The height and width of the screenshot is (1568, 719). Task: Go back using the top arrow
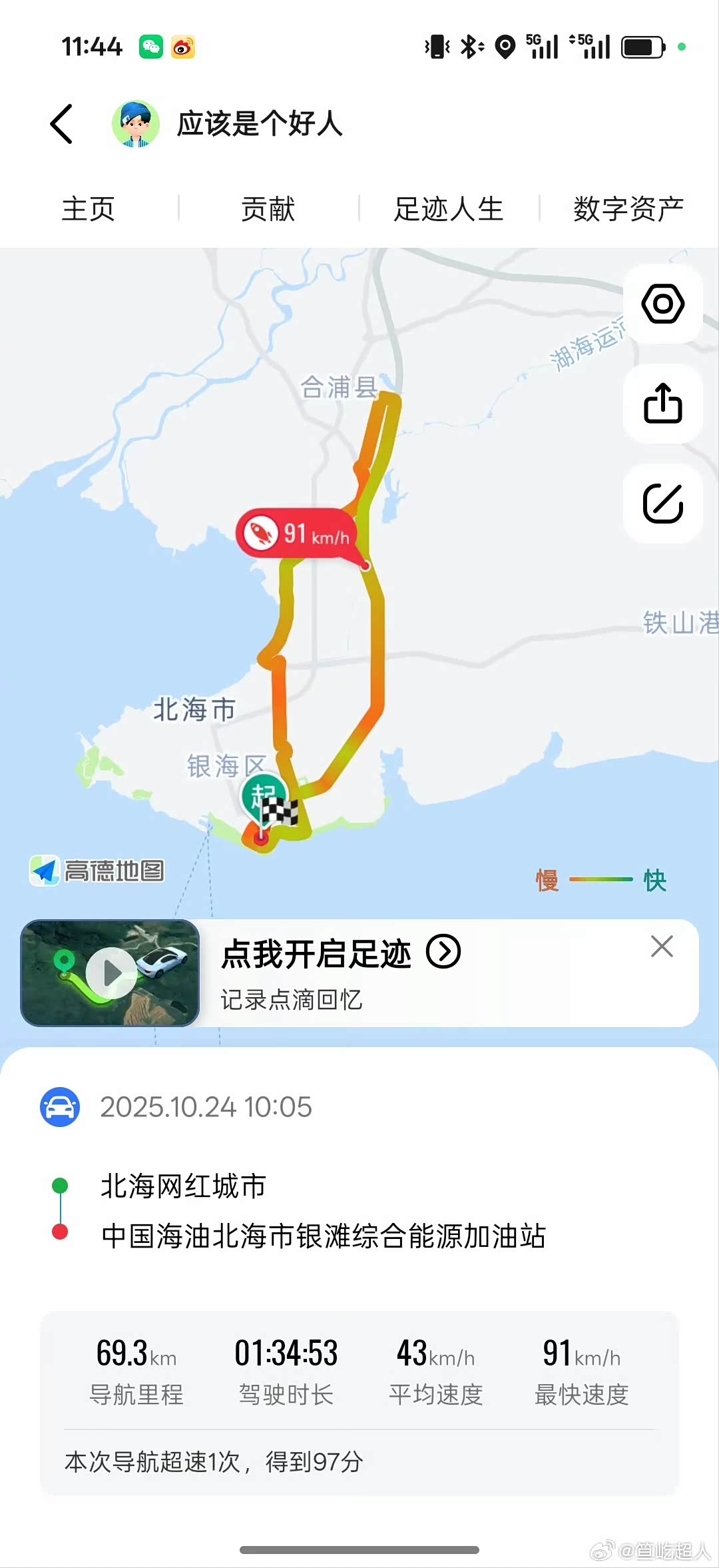coord(61,124)
